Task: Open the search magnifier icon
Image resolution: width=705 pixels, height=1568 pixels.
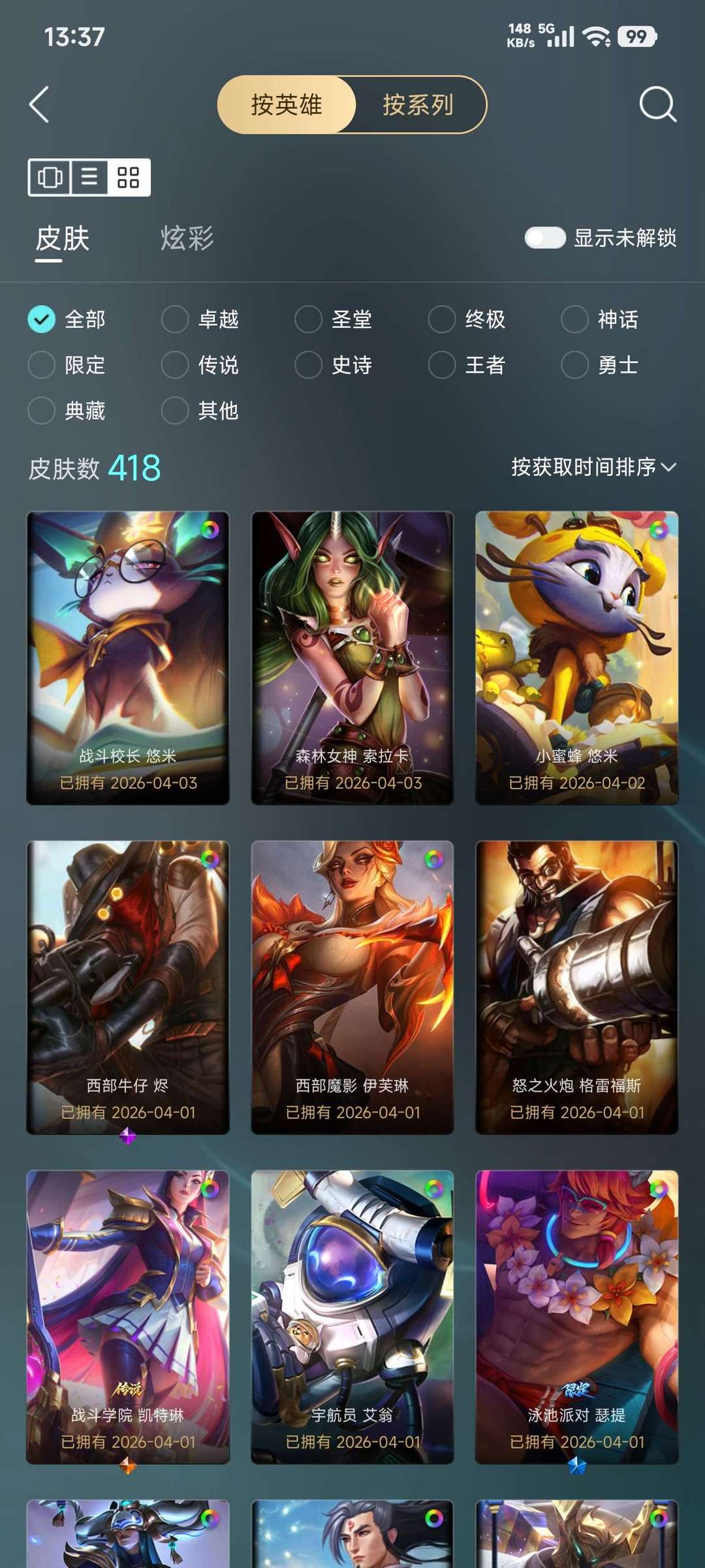Action: [657, 104]
